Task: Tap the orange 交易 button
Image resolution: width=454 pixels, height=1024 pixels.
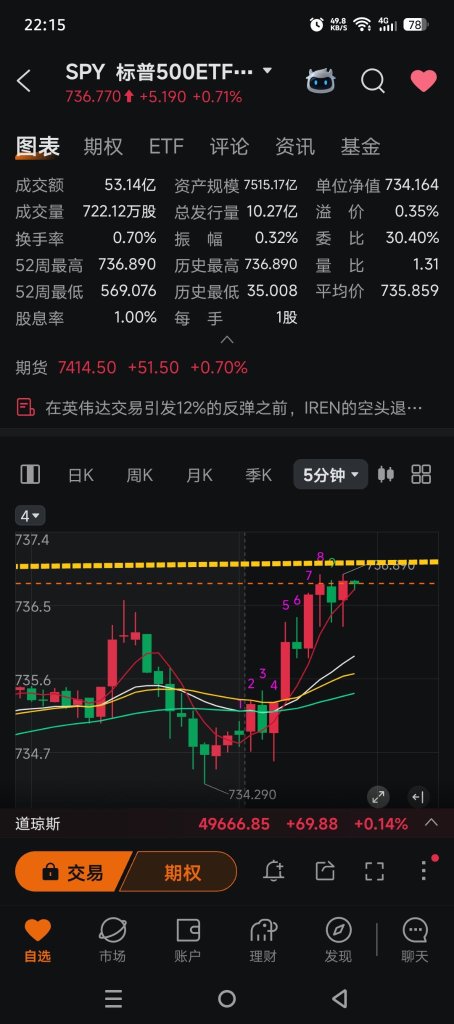Action: [74, 872]
